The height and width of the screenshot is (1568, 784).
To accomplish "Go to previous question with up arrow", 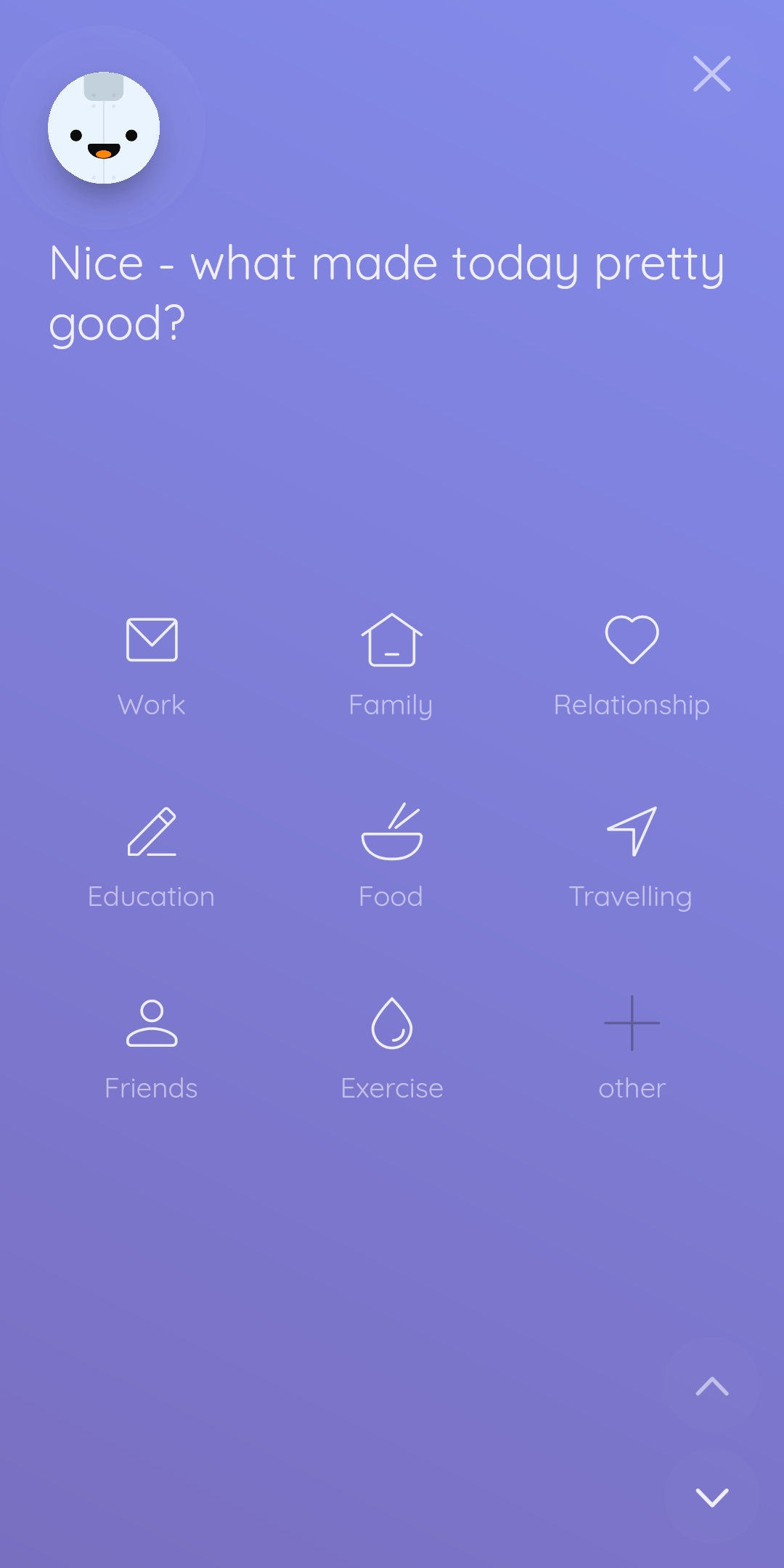I will [x=711, y=1386].
